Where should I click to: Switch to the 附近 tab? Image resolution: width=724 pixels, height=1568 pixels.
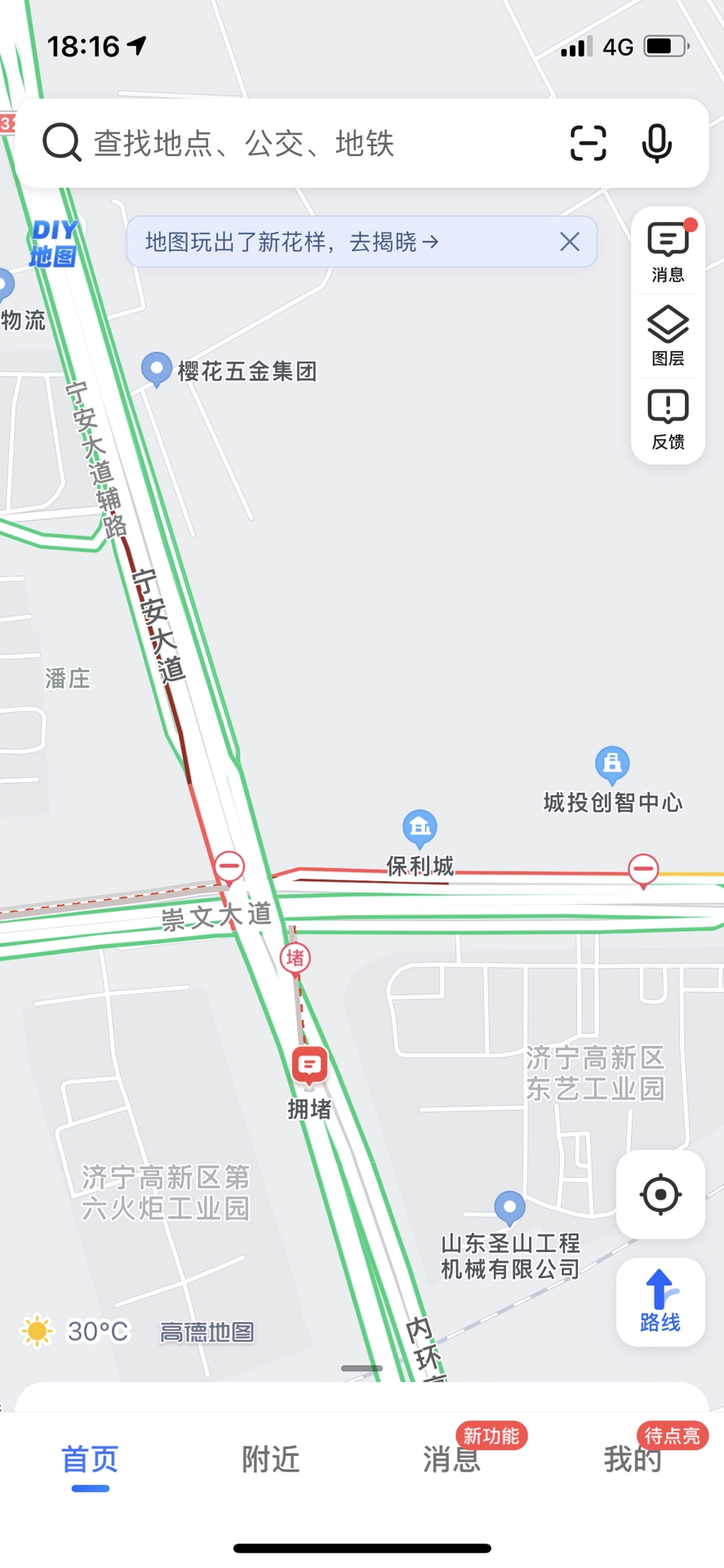[271, 1459]
